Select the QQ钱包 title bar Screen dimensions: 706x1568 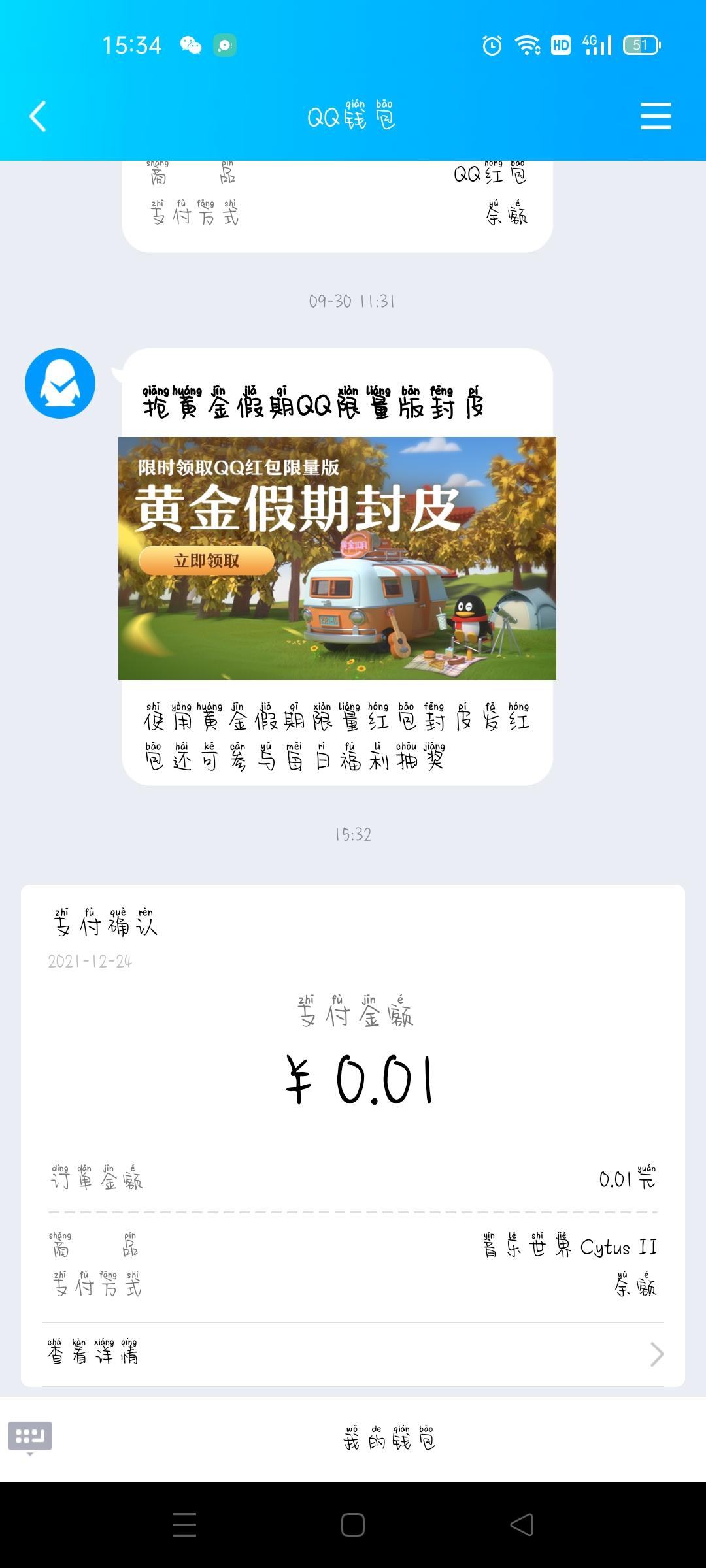pyautogui.click(x=353, y=118)
